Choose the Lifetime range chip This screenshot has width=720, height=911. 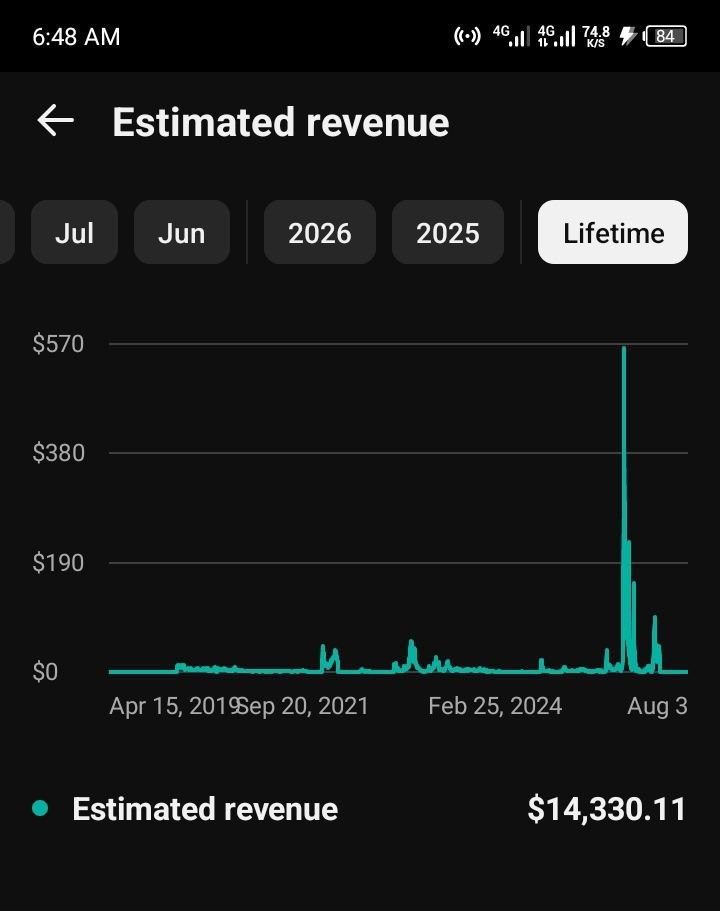(613, 232)
